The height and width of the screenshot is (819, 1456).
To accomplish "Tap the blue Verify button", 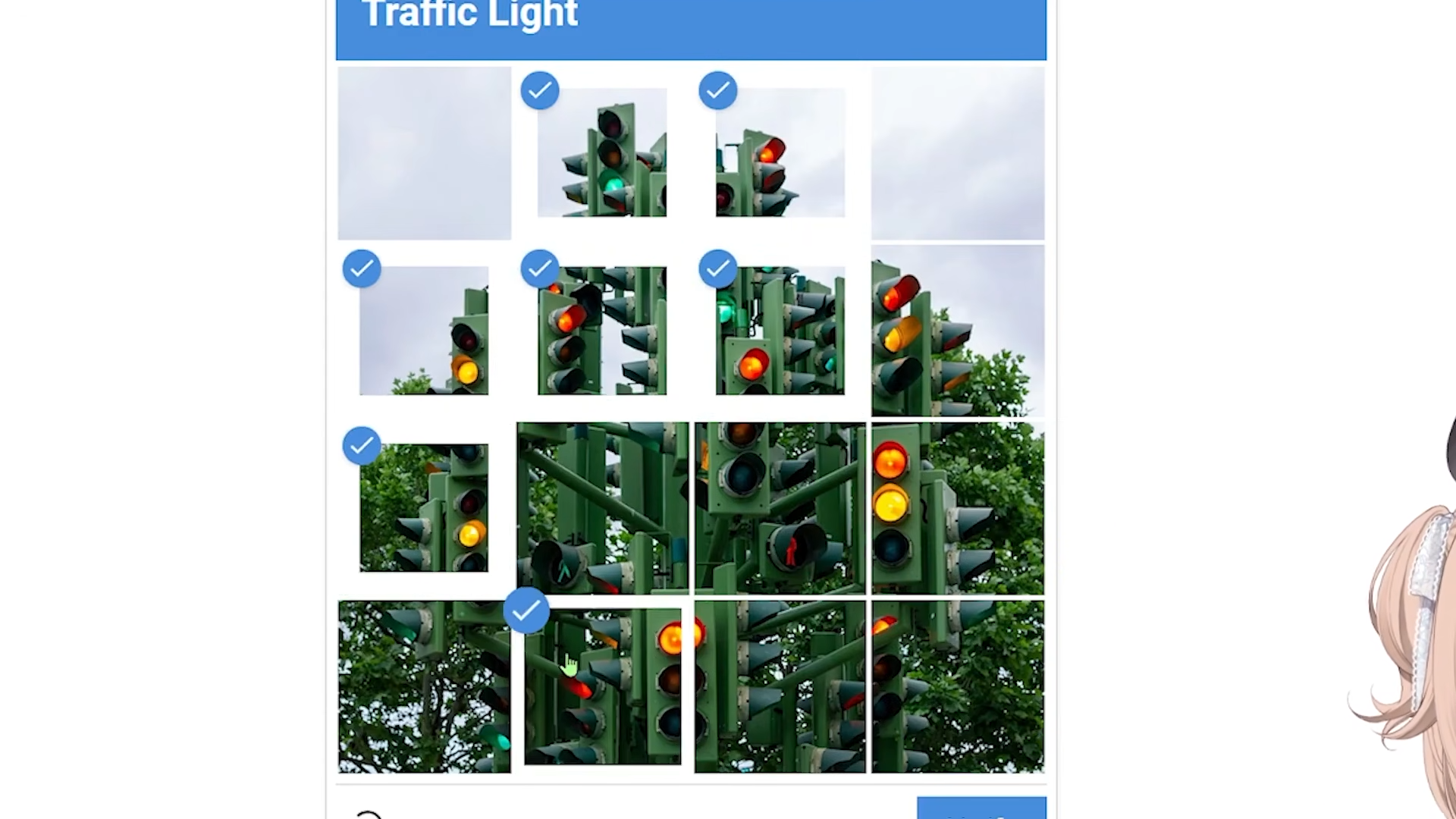I will (981, 808).
